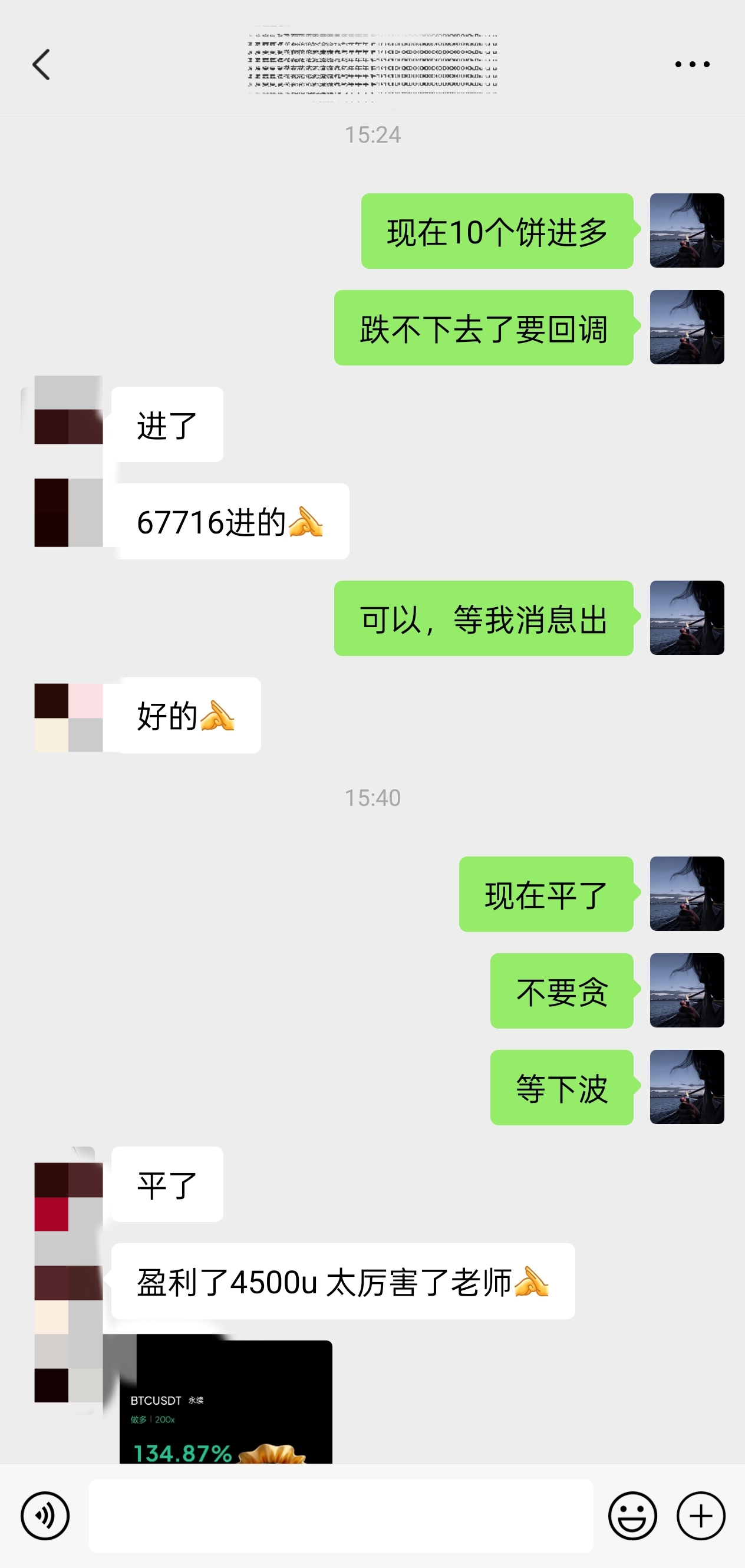This screenshot has width=745, height=1568.
Task: View profile from avatar beside 现在10个饼进多
Action: click(x=687, y=230)
